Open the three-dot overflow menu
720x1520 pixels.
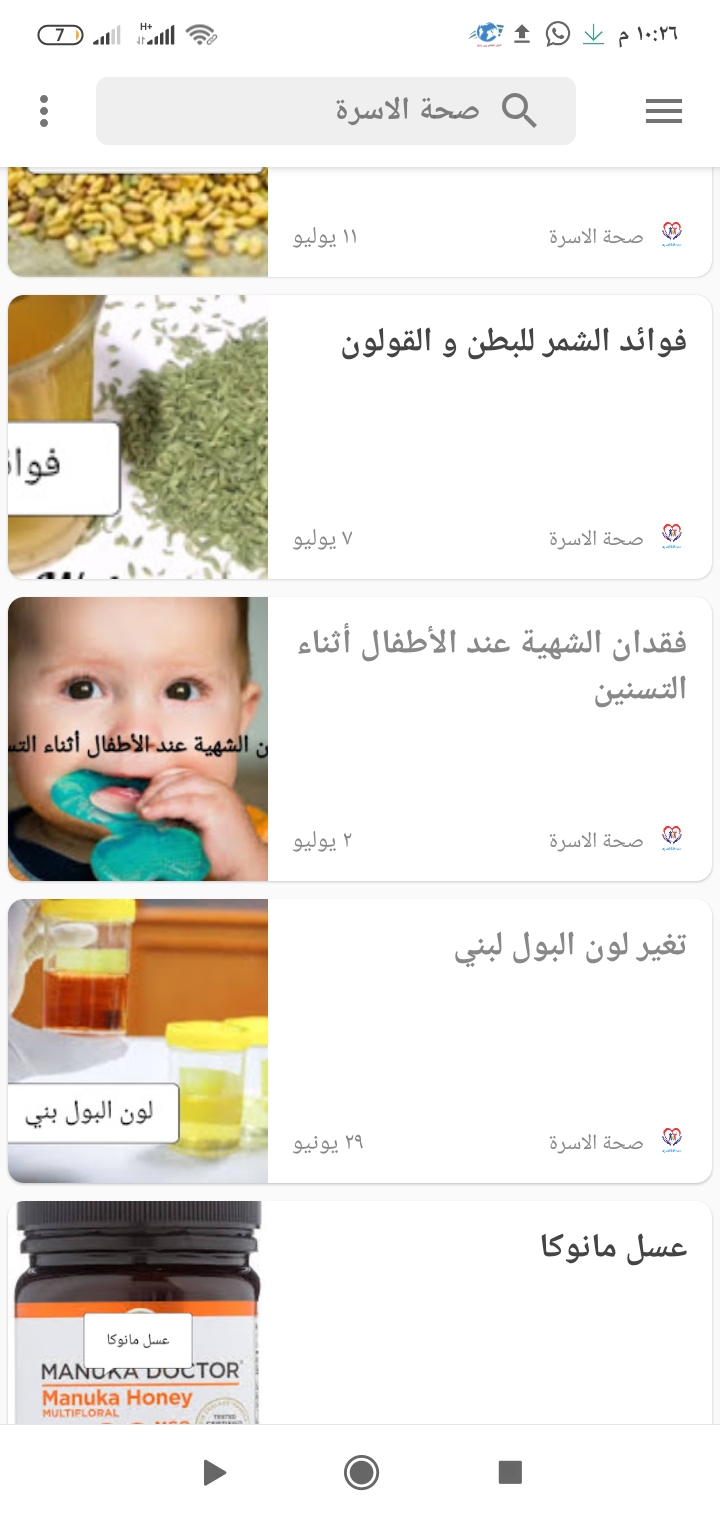(44, 111)
